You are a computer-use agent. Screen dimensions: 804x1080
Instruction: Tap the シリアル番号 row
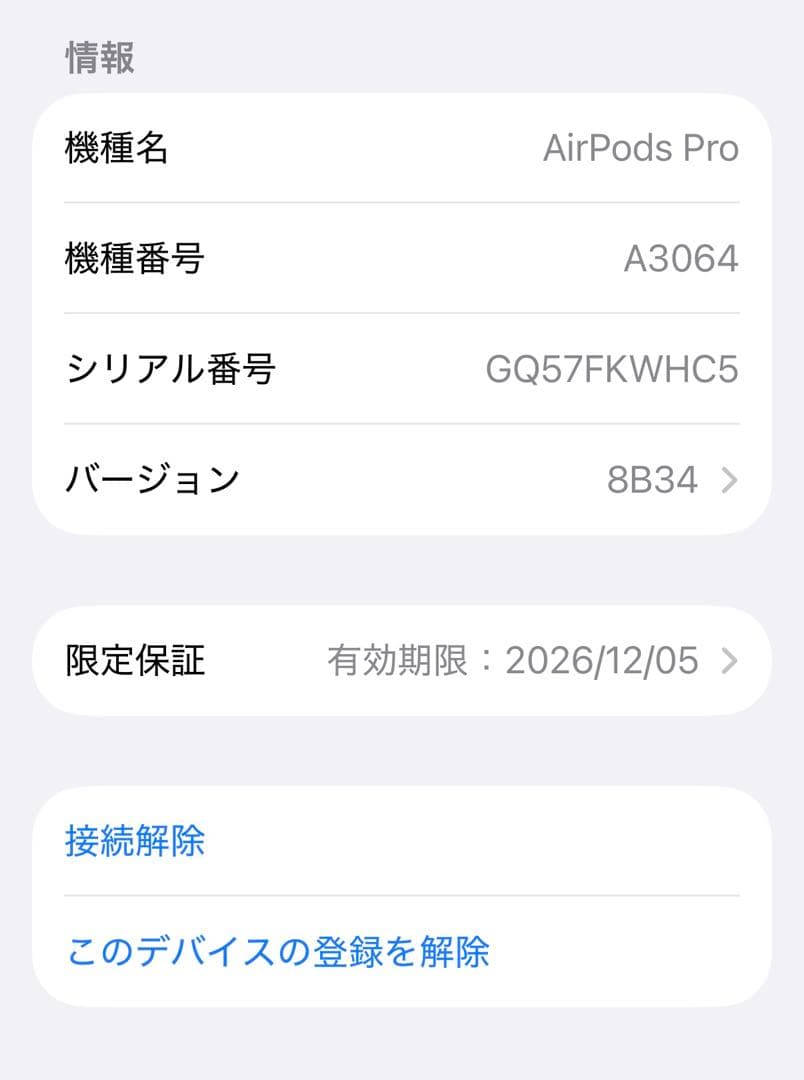(x=401, y=370)
